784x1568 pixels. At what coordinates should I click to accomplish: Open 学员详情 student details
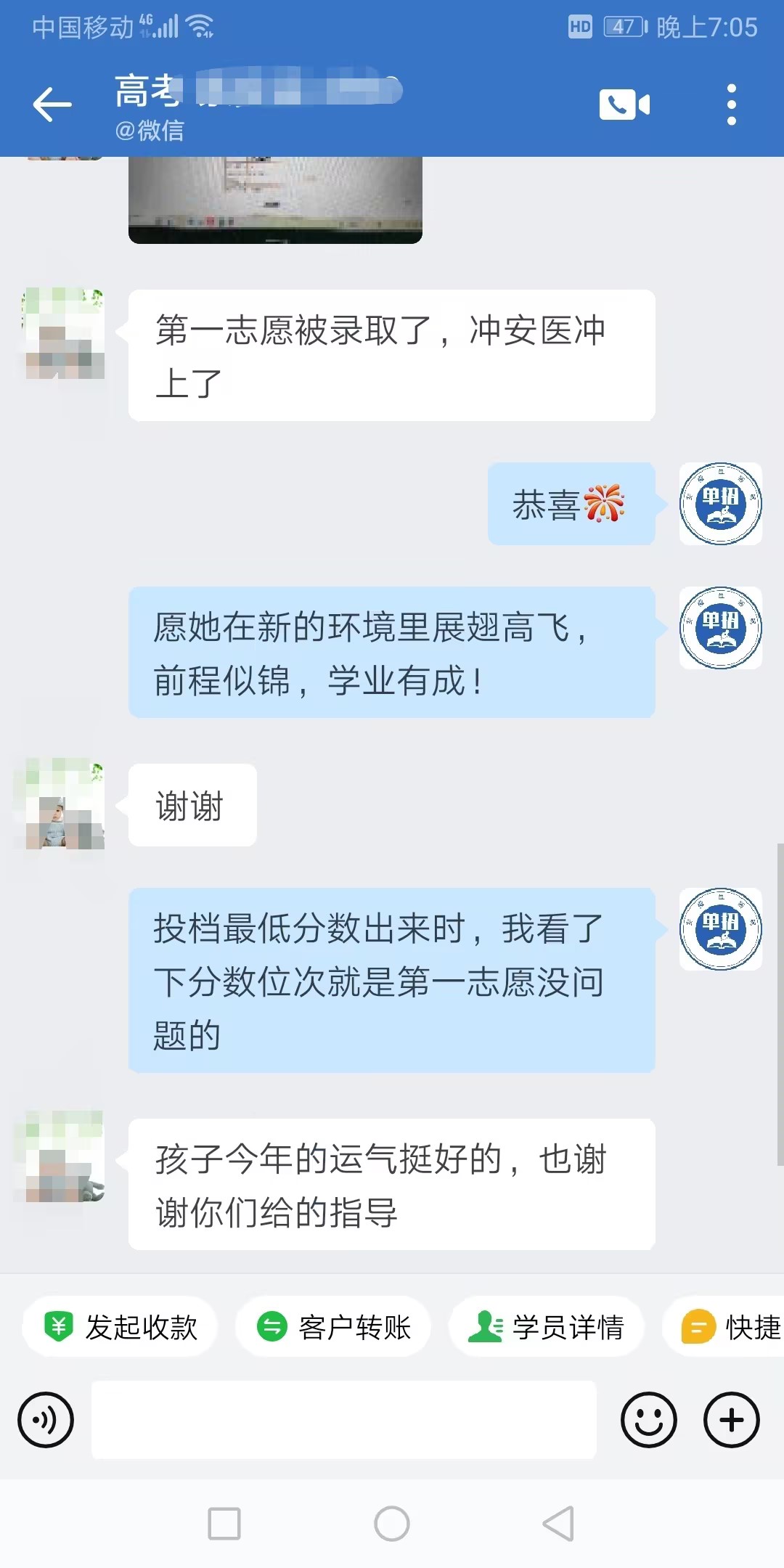pos(547,1327)
